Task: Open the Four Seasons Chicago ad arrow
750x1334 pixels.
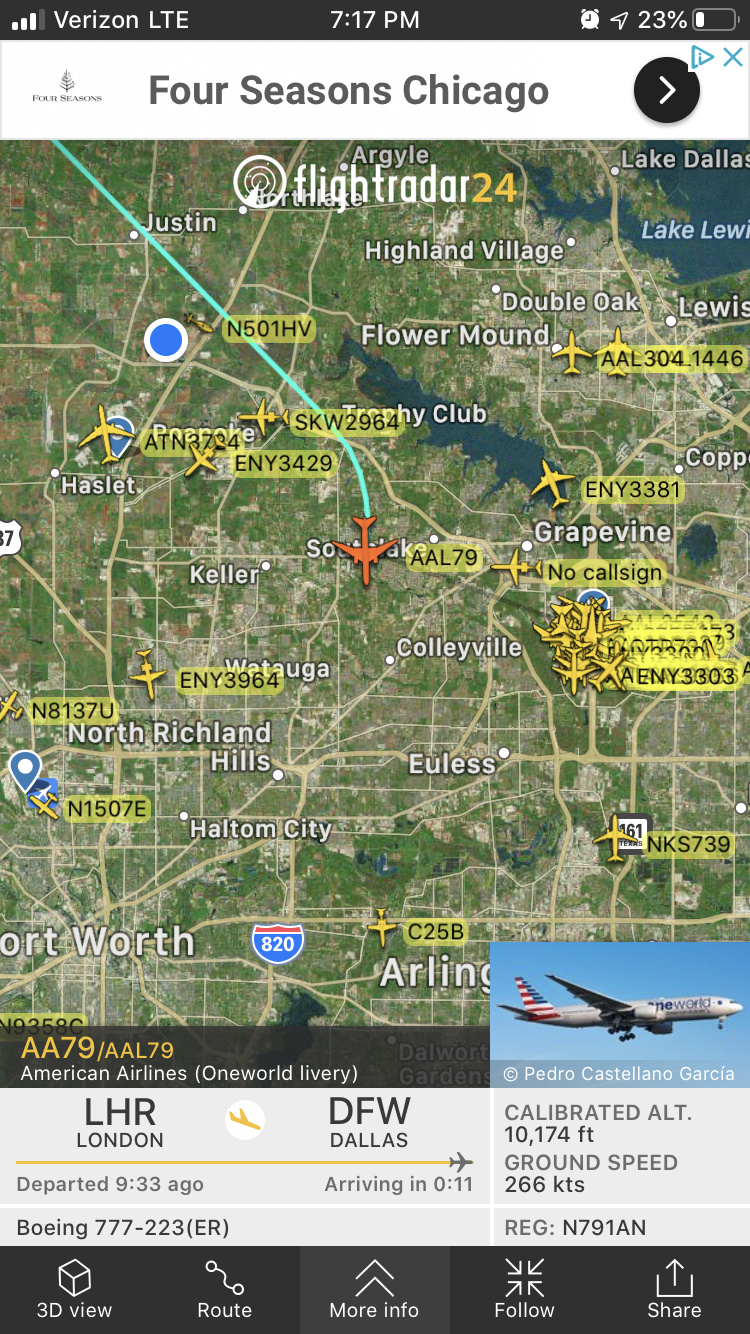Action: tap(666, 90)
